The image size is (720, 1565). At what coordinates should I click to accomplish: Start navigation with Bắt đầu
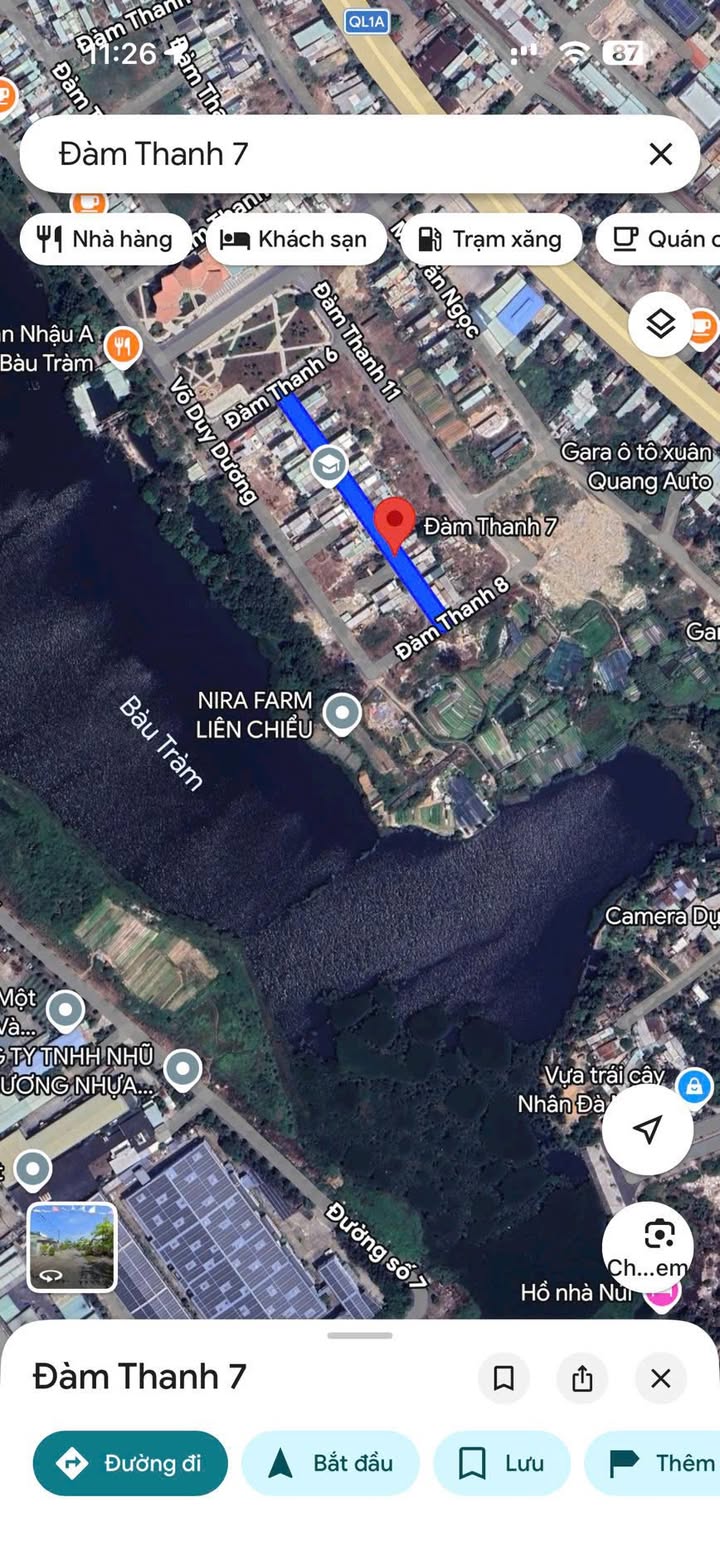coord(330,1463)
